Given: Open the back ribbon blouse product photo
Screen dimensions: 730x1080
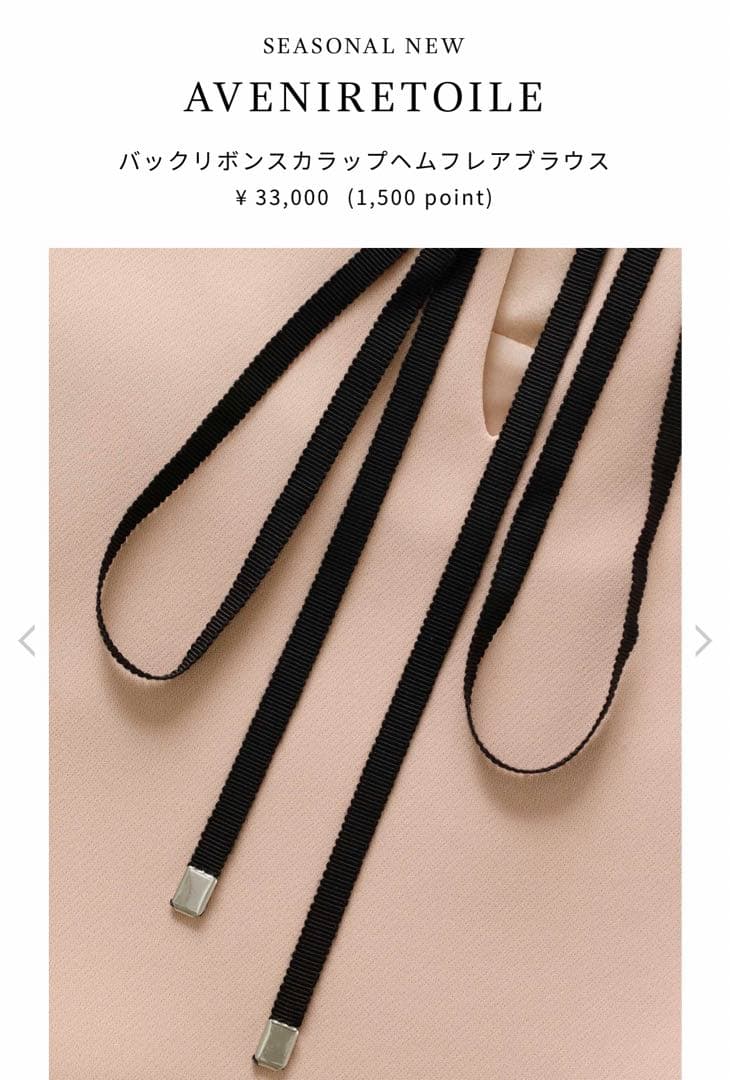Looking at the screenshot, I should click(x=365, y=660).
